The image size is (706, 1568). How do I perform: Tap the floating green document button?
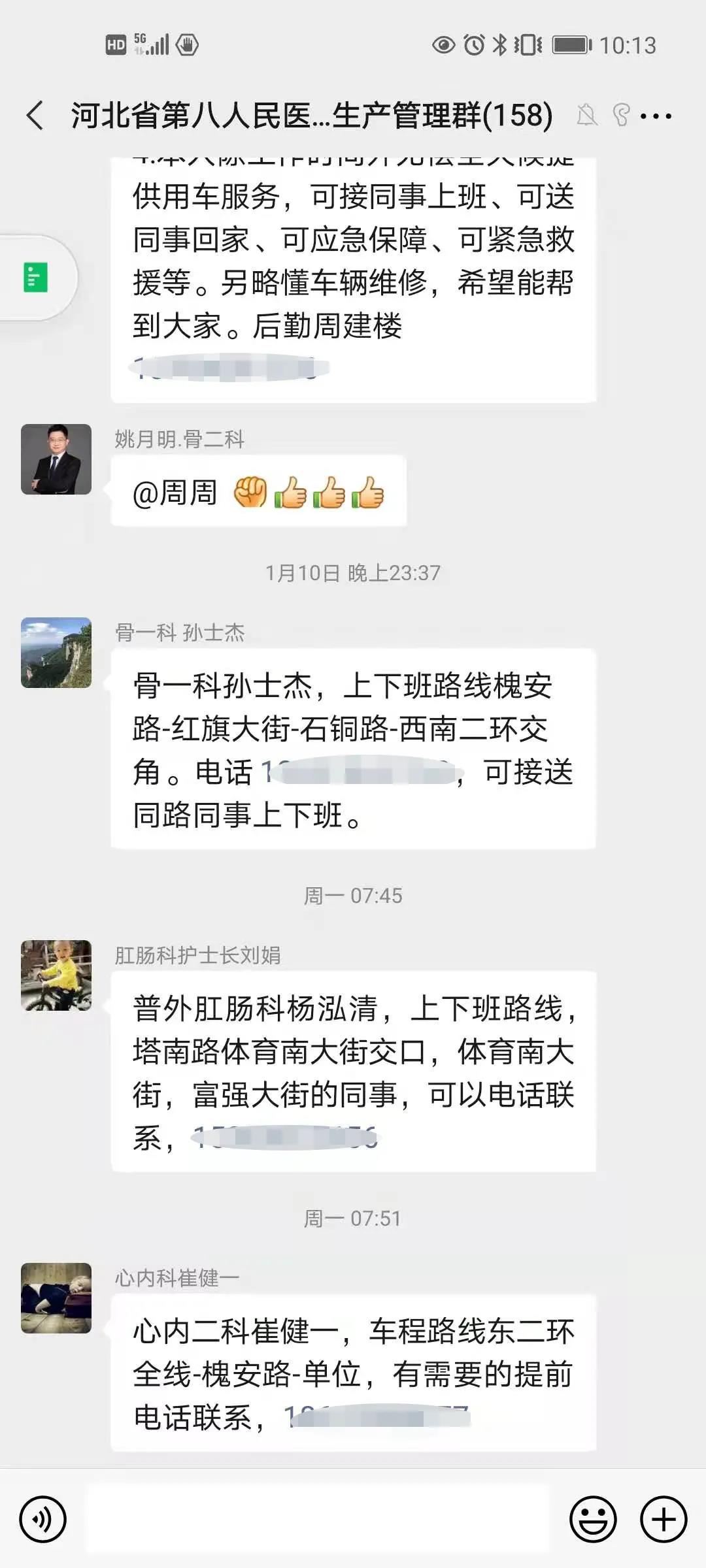pos(36,278)
